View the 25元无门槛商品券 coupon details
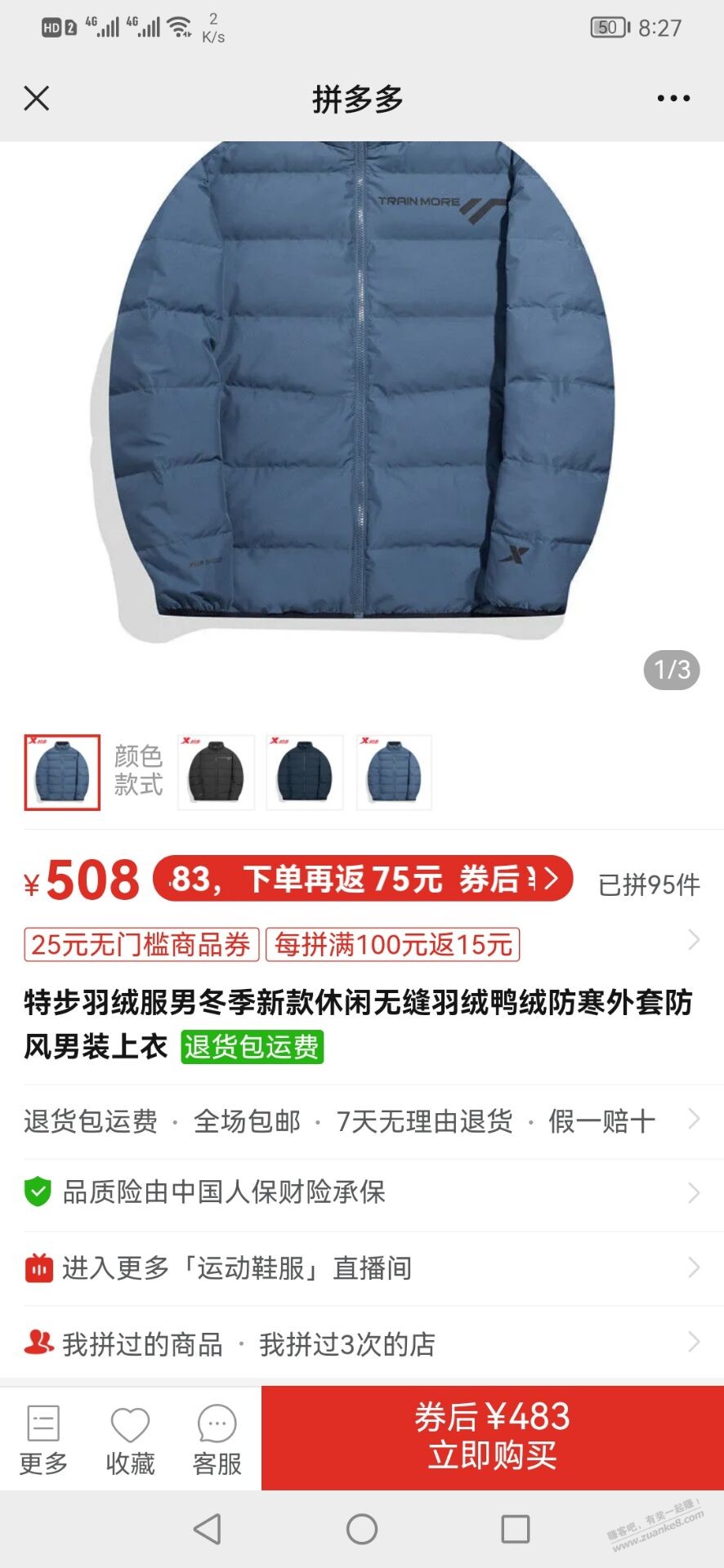Viewport: 724px width, 1568px height. coord(141,945)
